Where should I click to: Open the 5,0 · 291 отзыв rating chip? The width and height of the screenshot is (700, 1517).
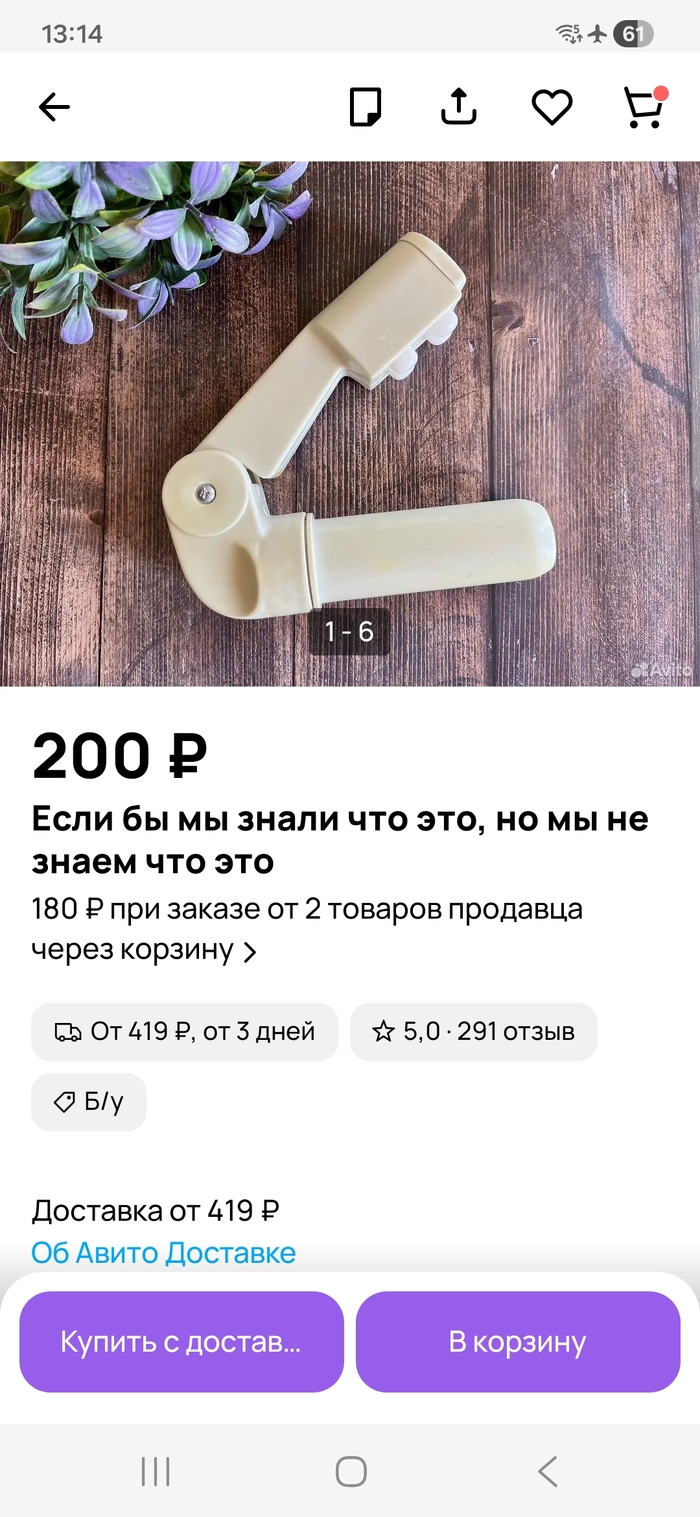coord(473,1032)
